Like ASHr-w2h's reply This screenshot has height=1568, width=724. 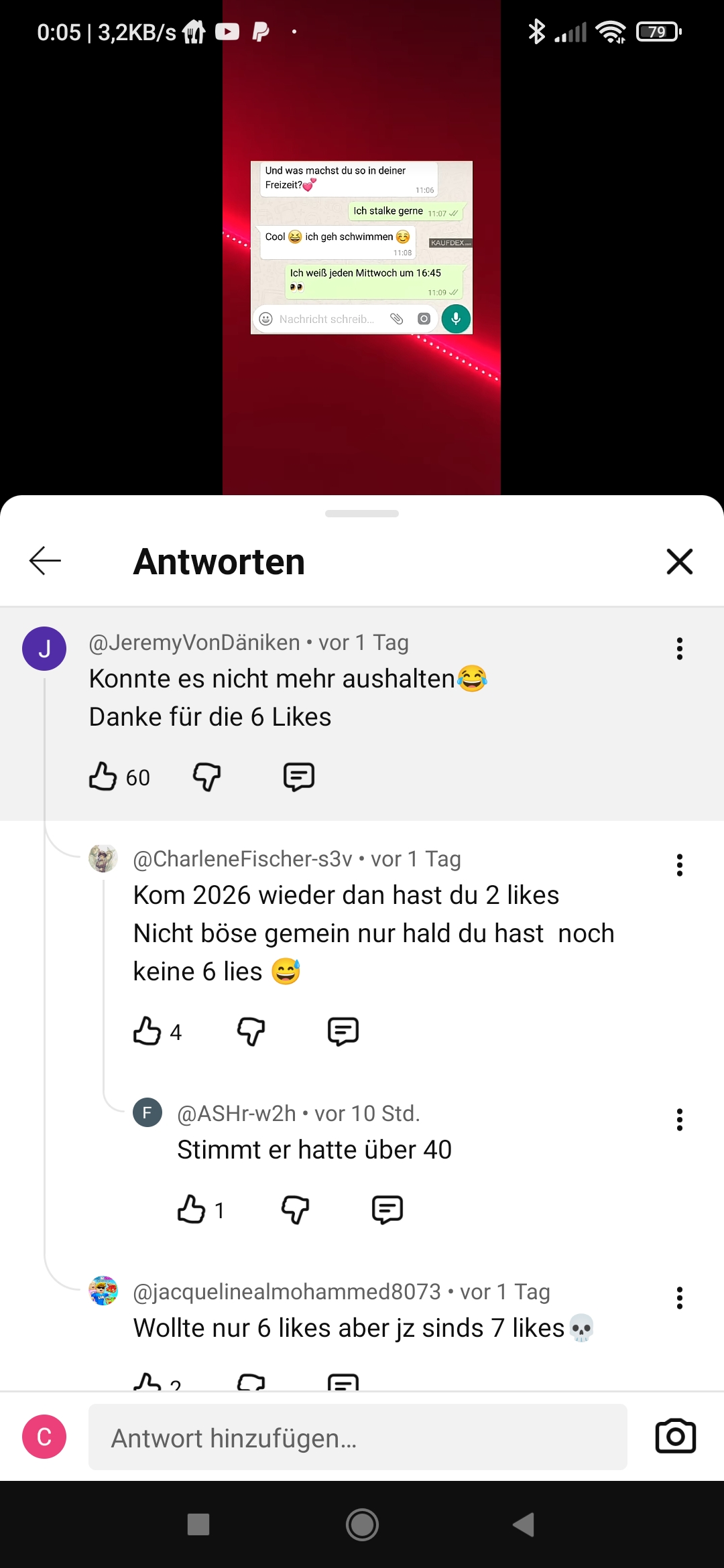coord(192,1210)
